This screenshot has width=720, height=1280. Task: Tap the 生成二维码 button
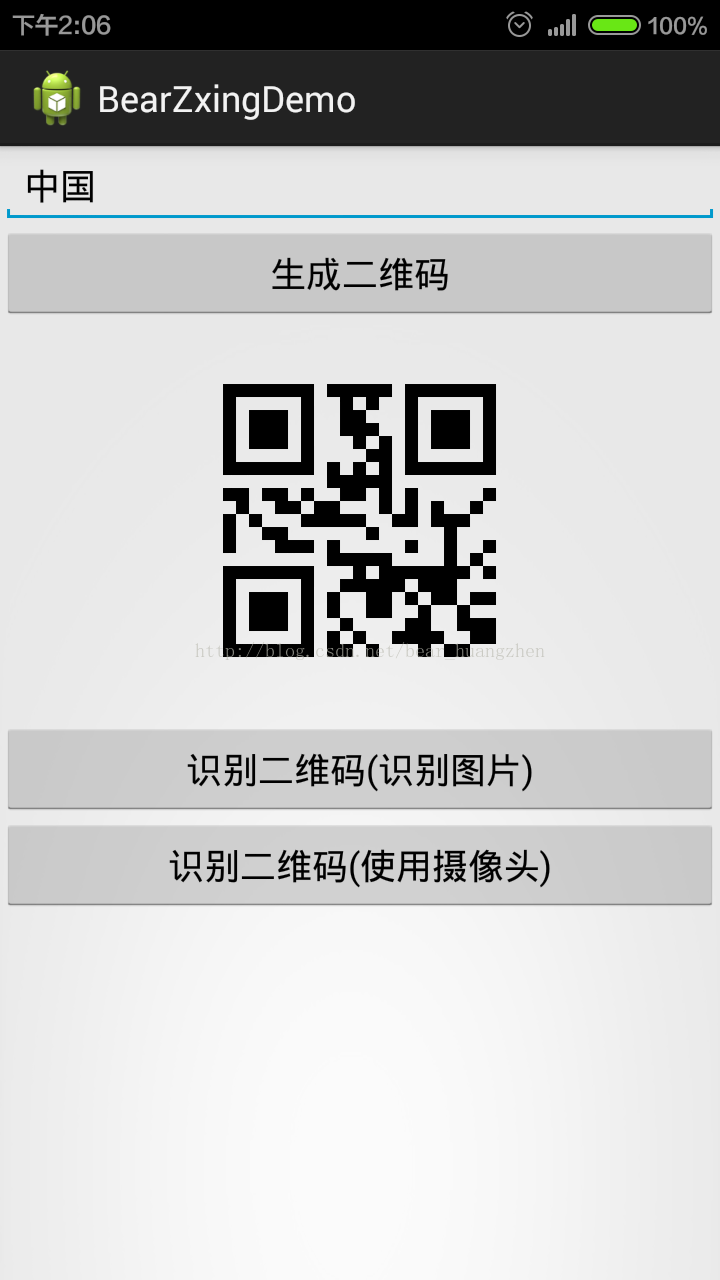[x=360, y=274]
